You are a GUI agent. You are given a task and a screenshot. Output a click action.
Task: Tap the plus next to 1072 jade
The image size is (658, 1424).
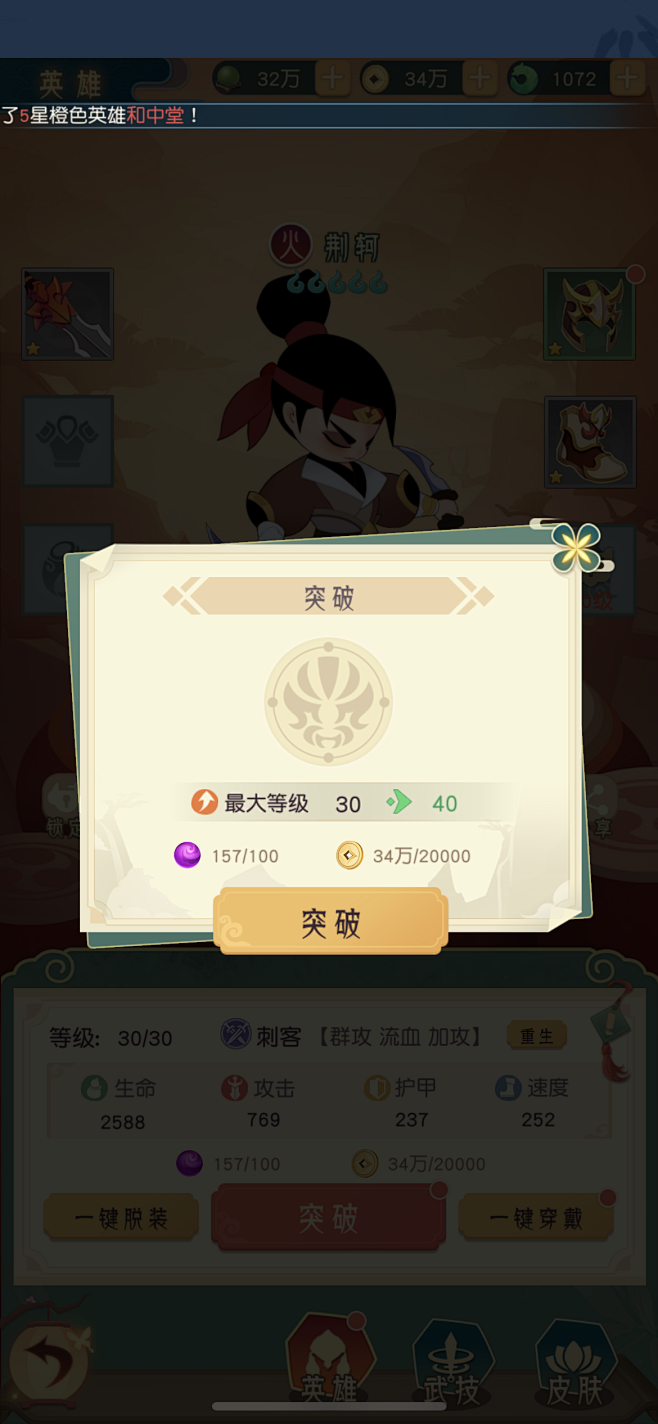(627, 79)
